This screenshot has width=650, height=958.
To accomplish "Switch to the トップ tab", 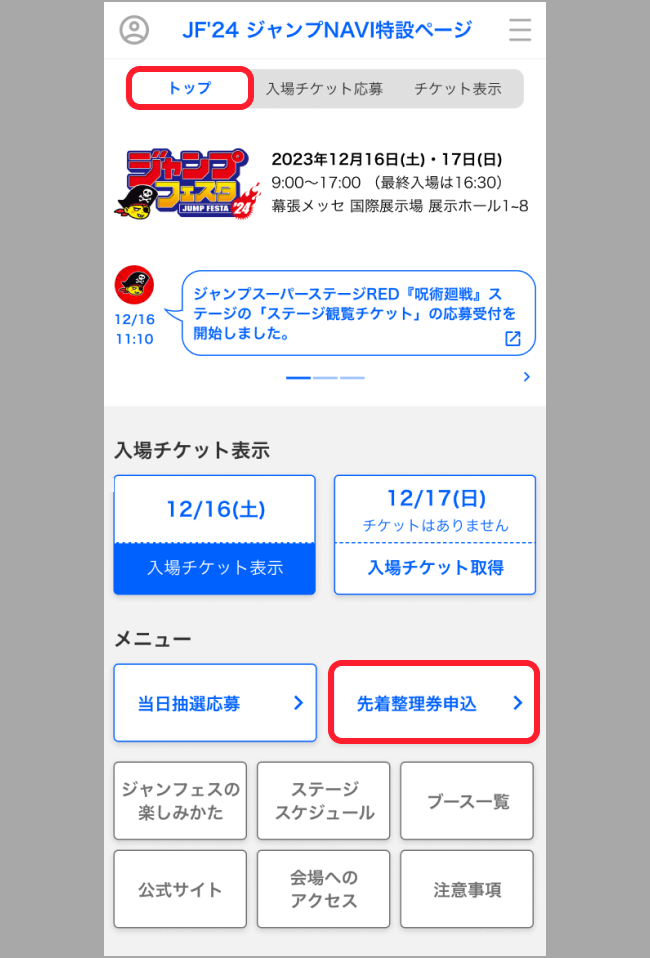I will pyautogui.click(x=190, y=88).
